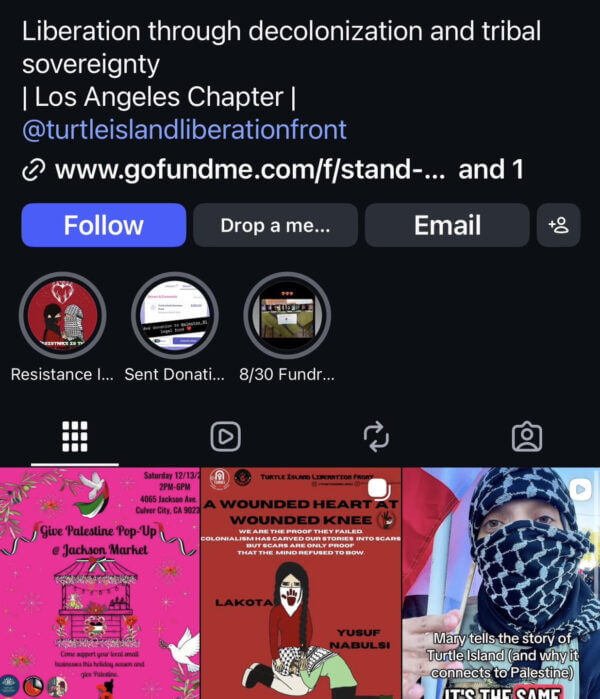Open the Give Palestine Pop-Up post

click(x=99, y=583)
